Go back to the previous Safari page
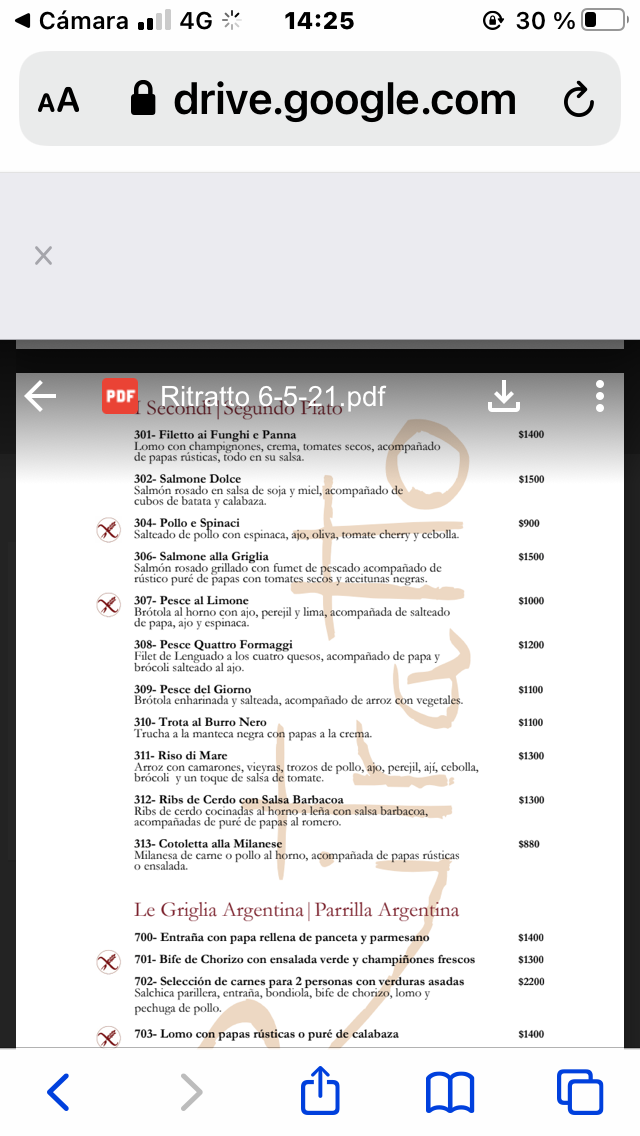Viewport: 640px width, 1136px height. click(58, 1092)
